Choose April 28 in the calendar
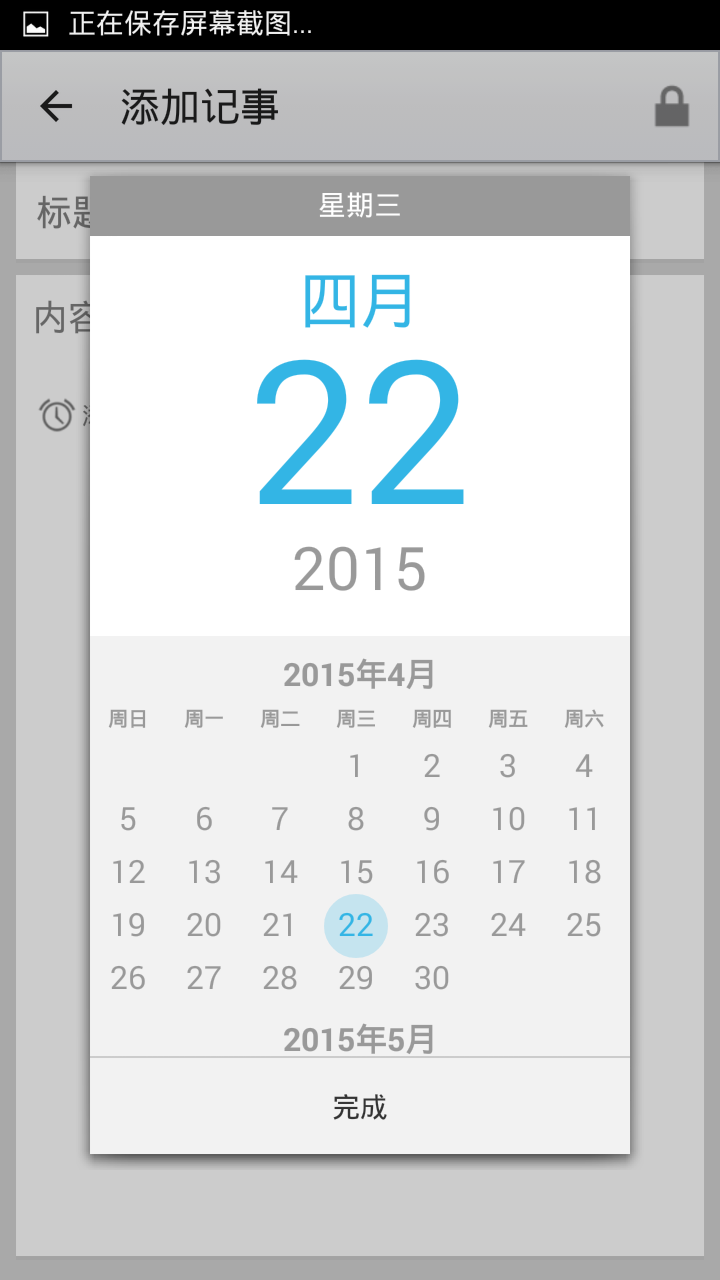This screenshot has height=1280, width=720. [280, 978]
